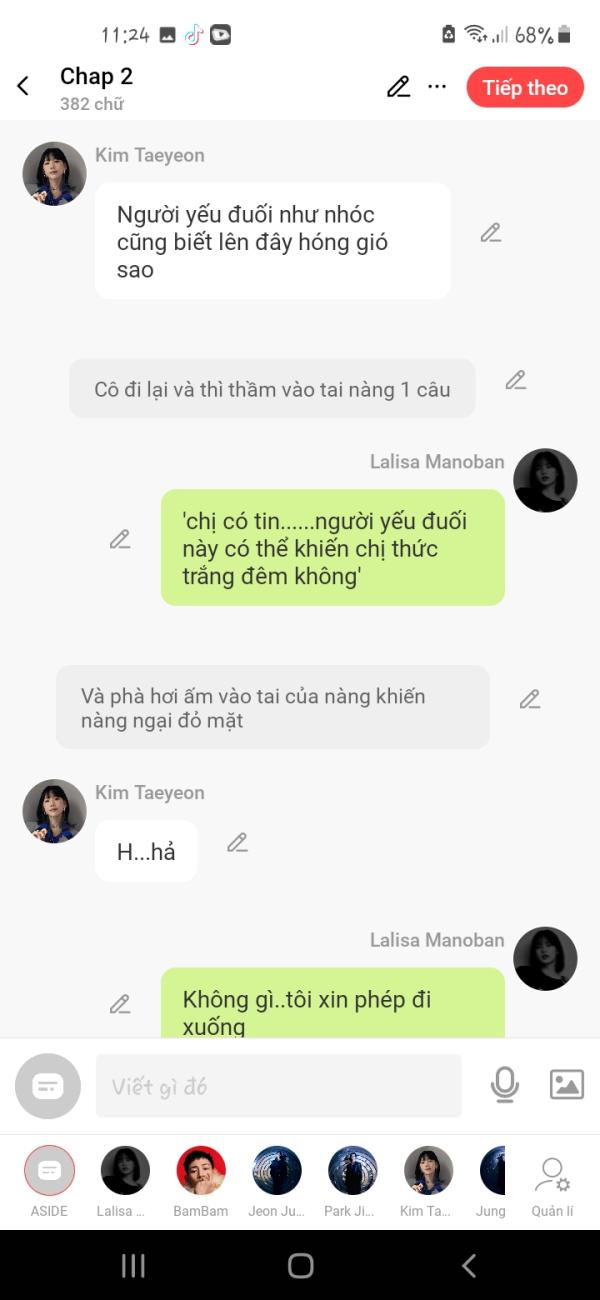Select the ASIDE narration option

(x=49, y=1172)
